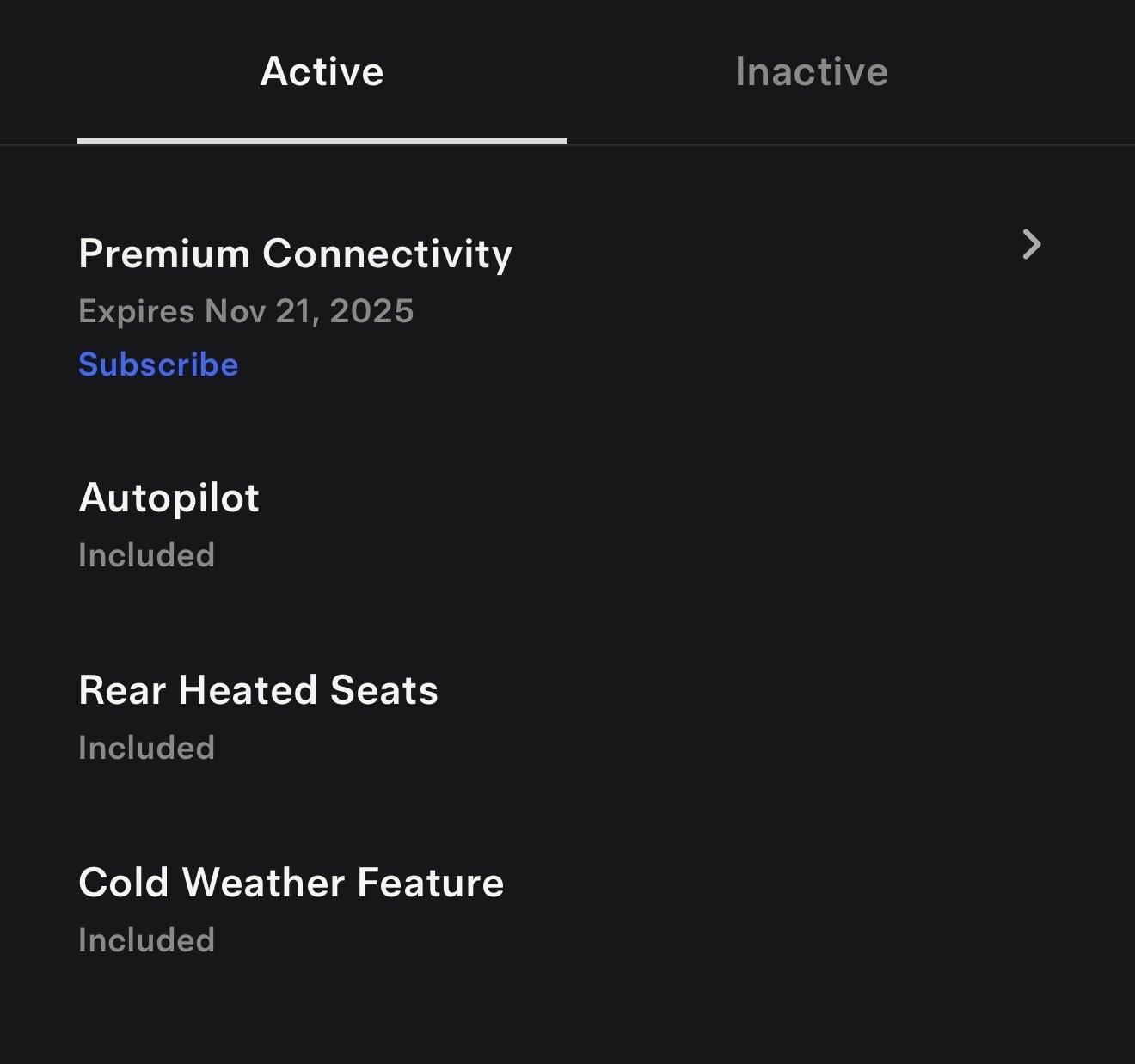The width and height of the screenshot is (1135, 1064).
Task: Tap the blue Subscribe link
Action: point(158,364)
